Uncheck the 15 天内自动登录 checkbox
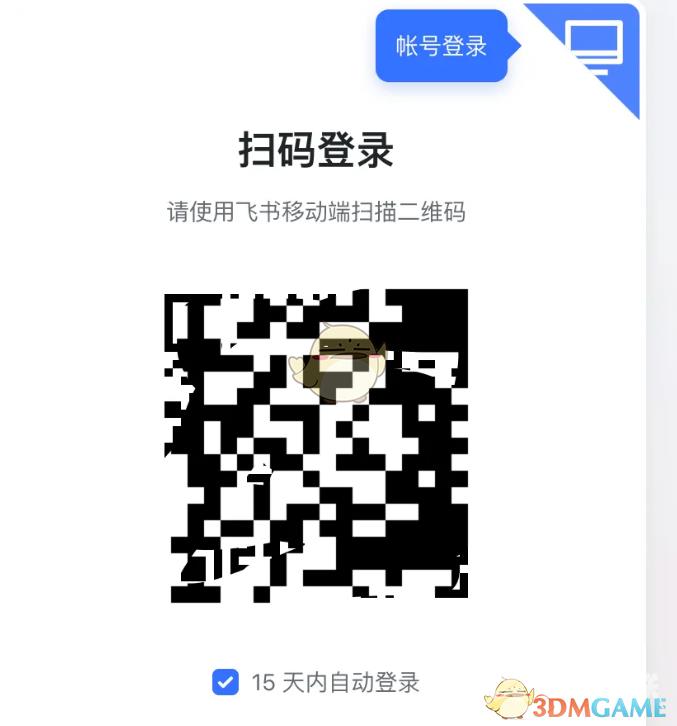The image size is (677, 726). coord(226,682)
